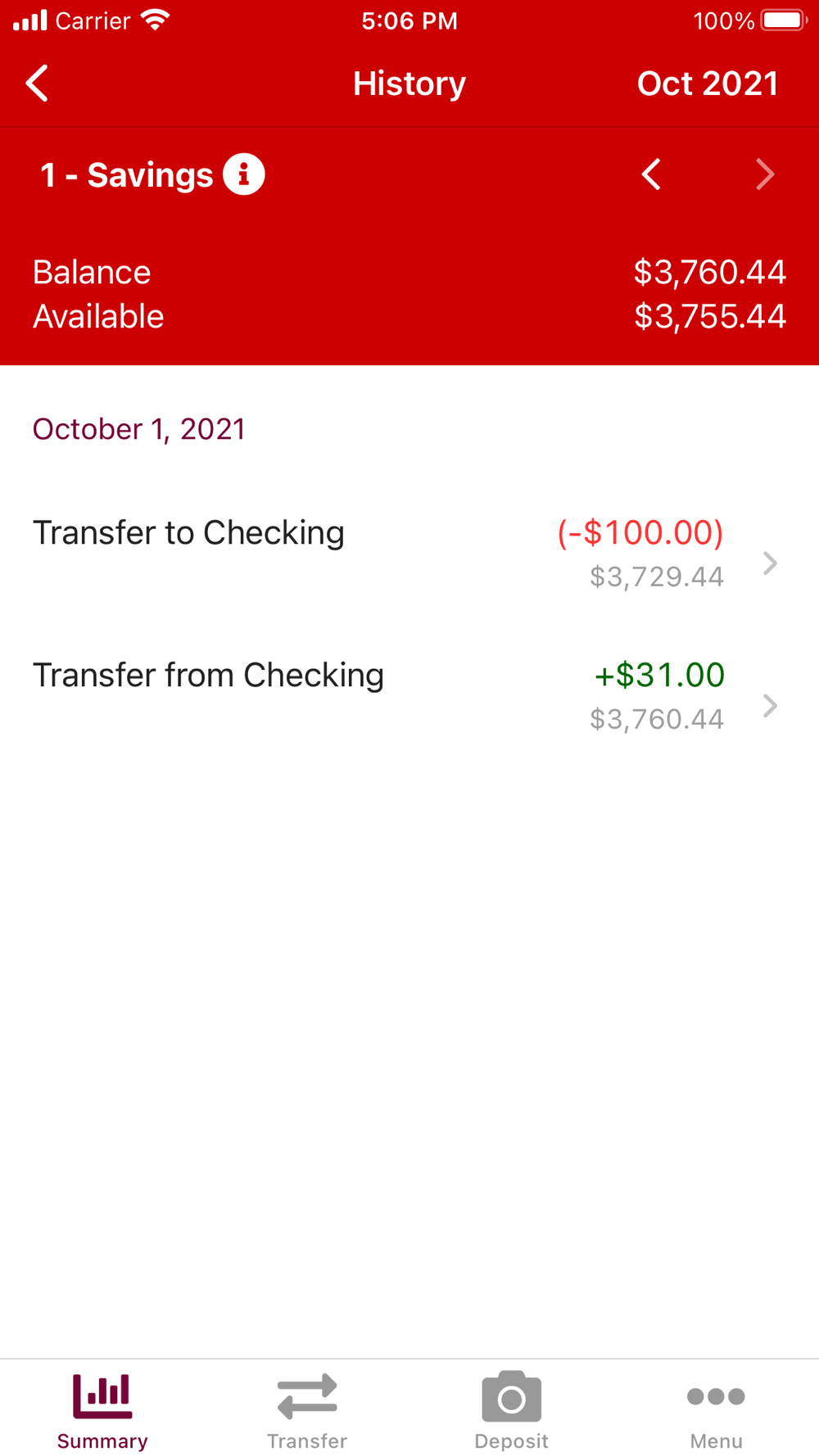
Task: Go back from the History screen
Action: (37, 84)
